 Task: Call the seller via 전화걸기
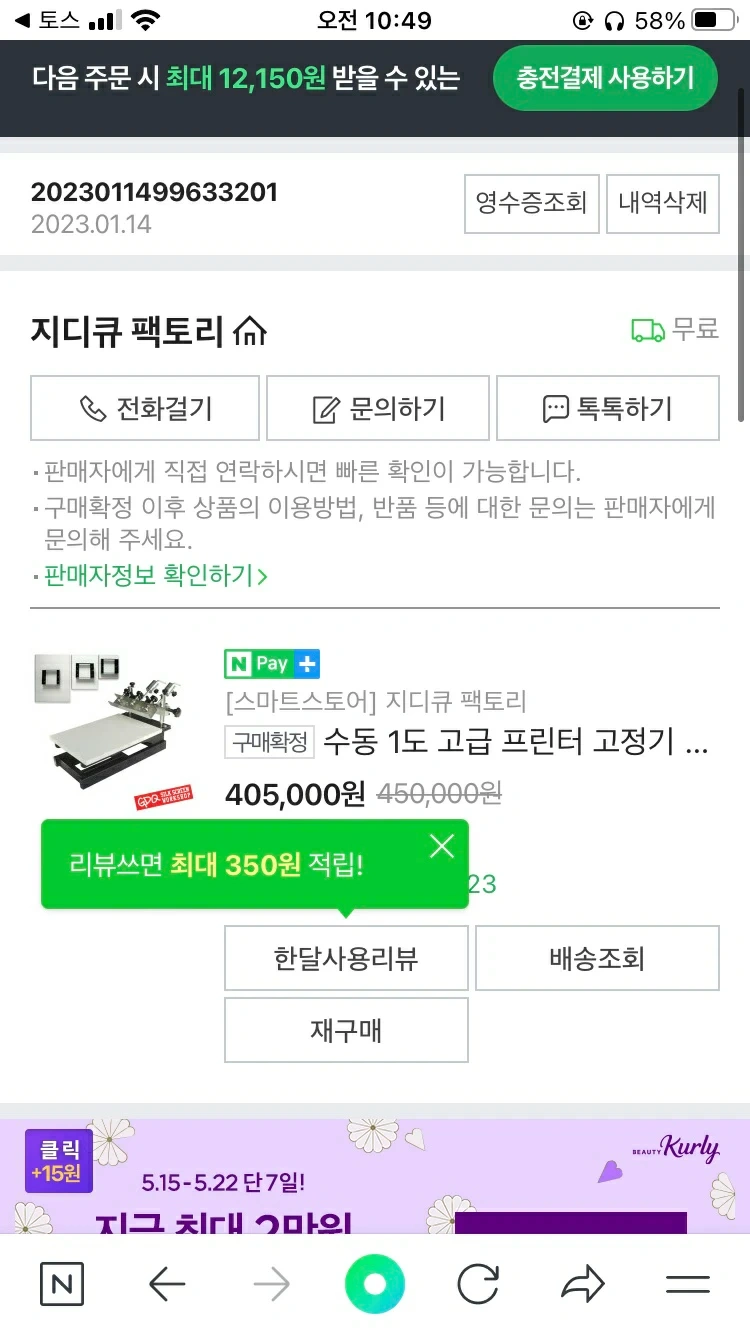(145, 408)
